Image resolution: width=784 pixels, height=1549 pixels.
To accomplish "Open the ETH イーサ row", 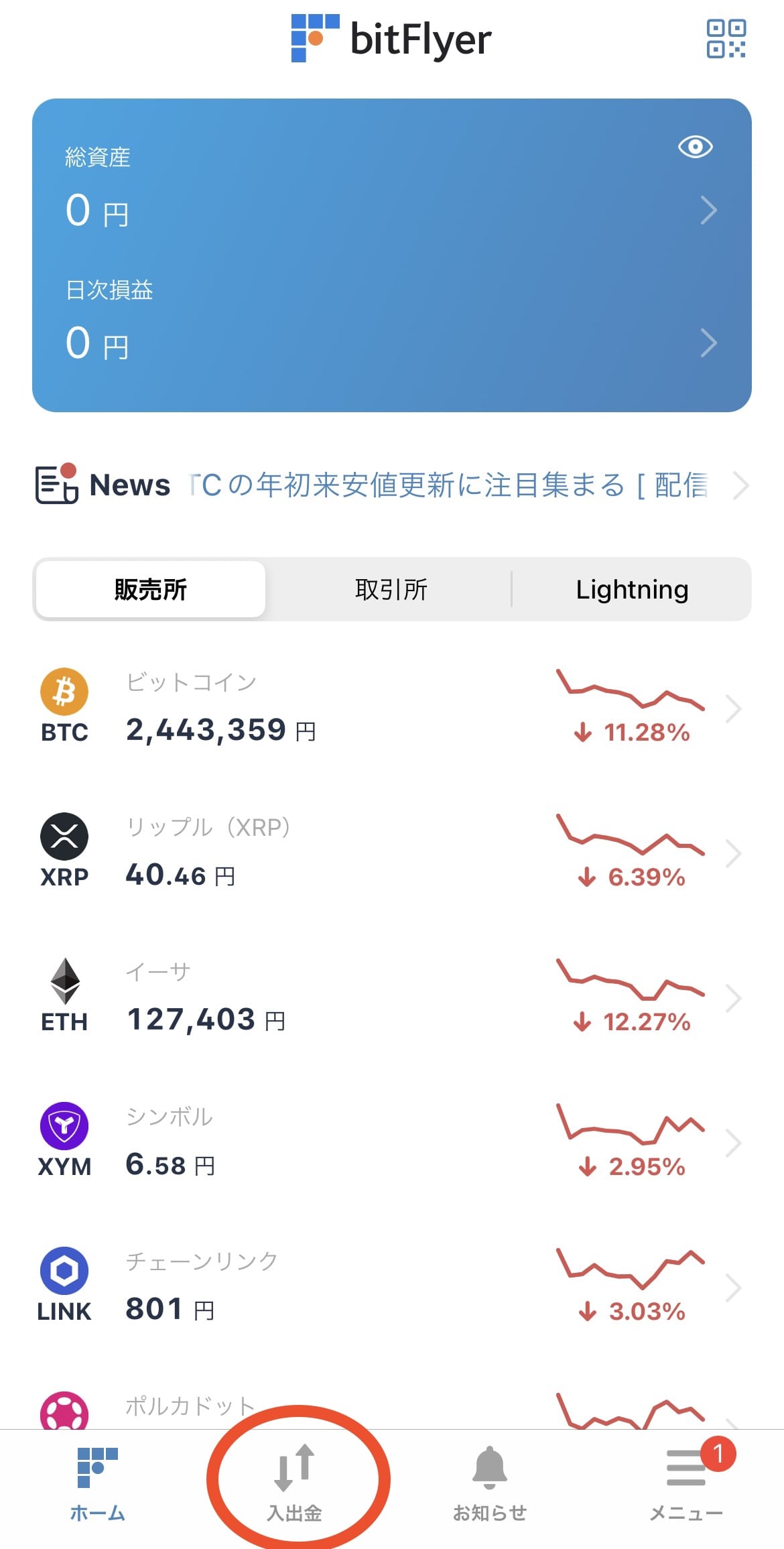I will click(392, 997).
